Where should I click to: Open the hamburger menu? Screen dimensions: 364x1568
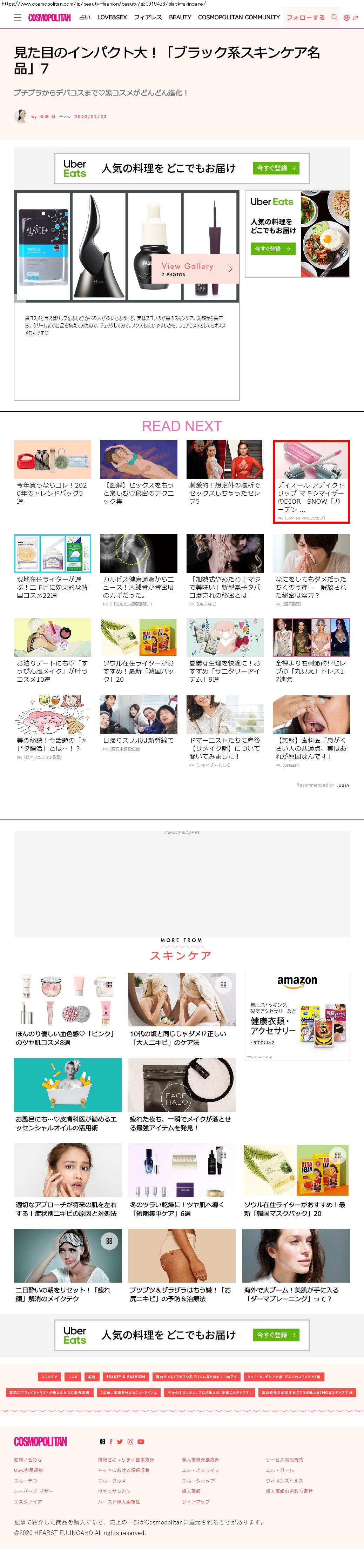tap(18, 18)
